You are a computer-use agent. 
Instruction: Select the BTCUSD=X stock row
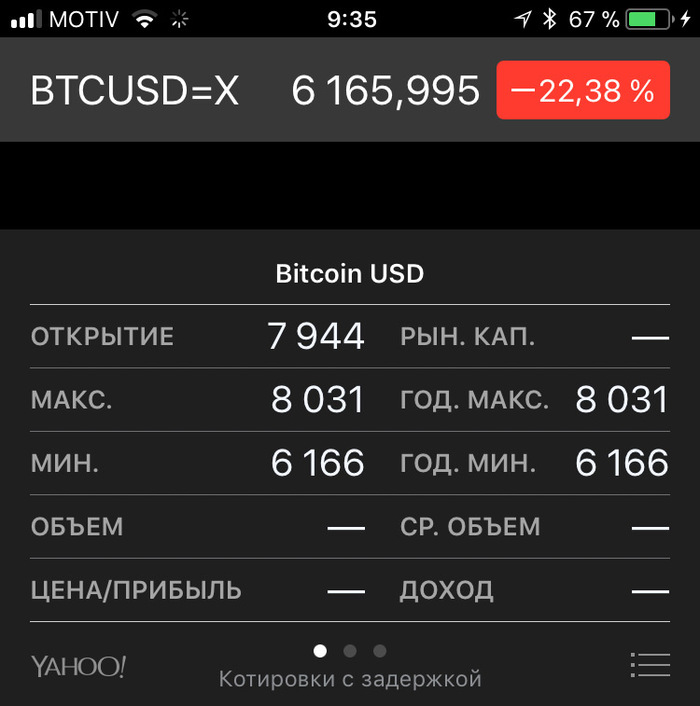(x=250, y=91)
